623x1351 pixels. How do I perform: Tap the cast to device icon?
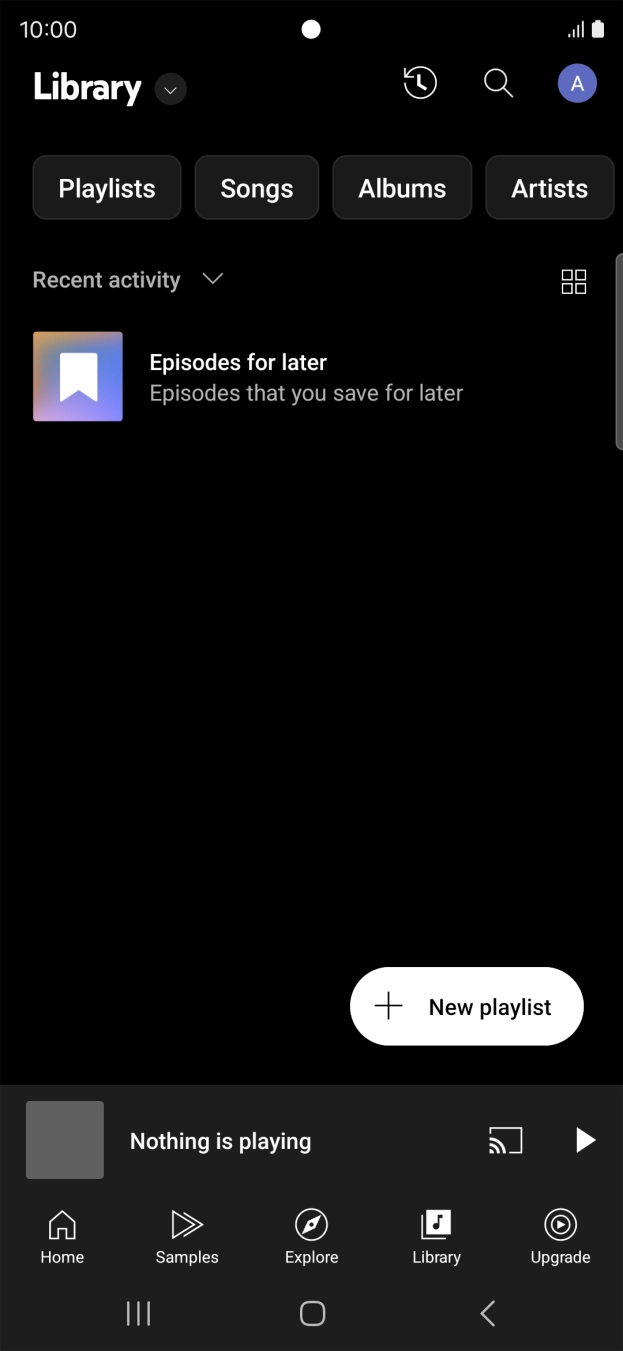click(x=505, y=1141)
